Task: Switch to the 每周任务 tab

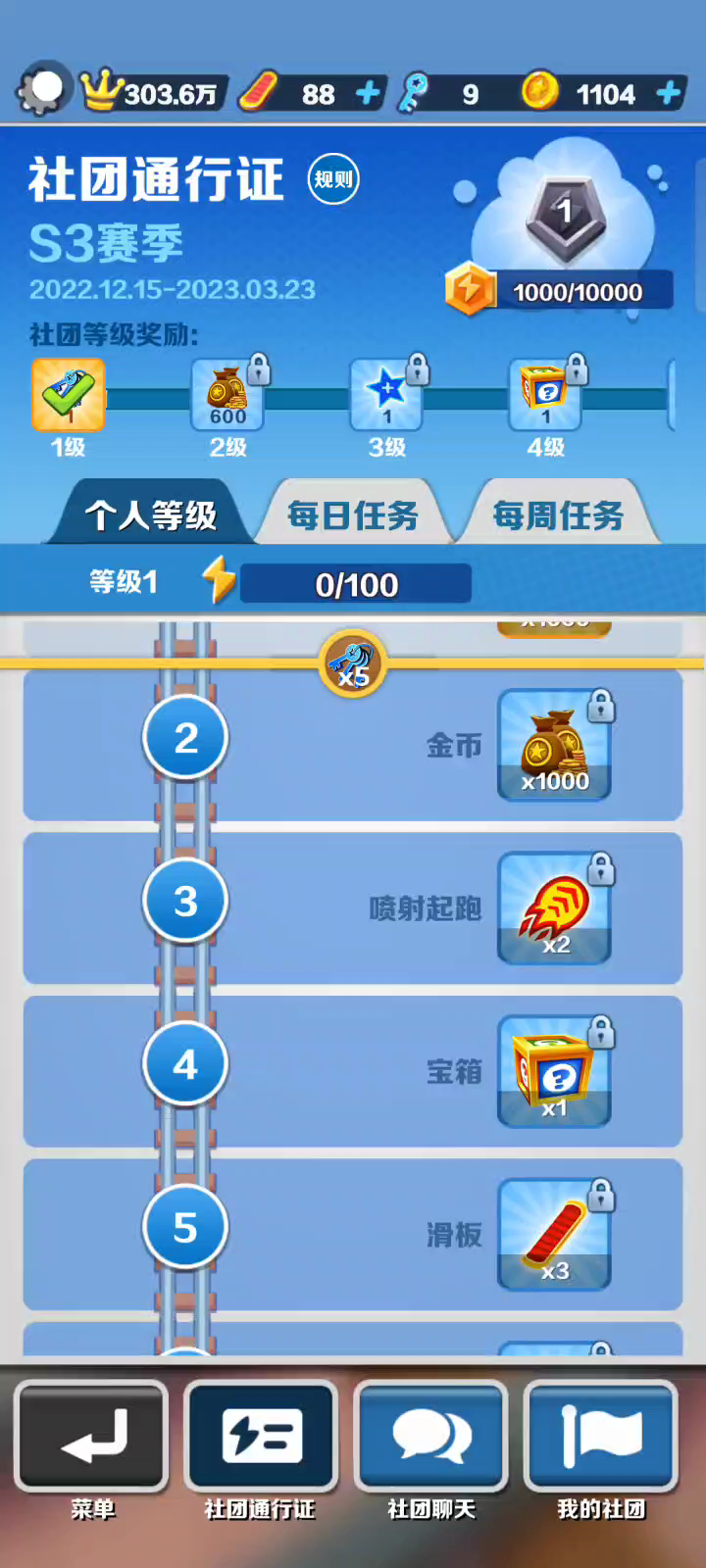Action: coord(558,514)
